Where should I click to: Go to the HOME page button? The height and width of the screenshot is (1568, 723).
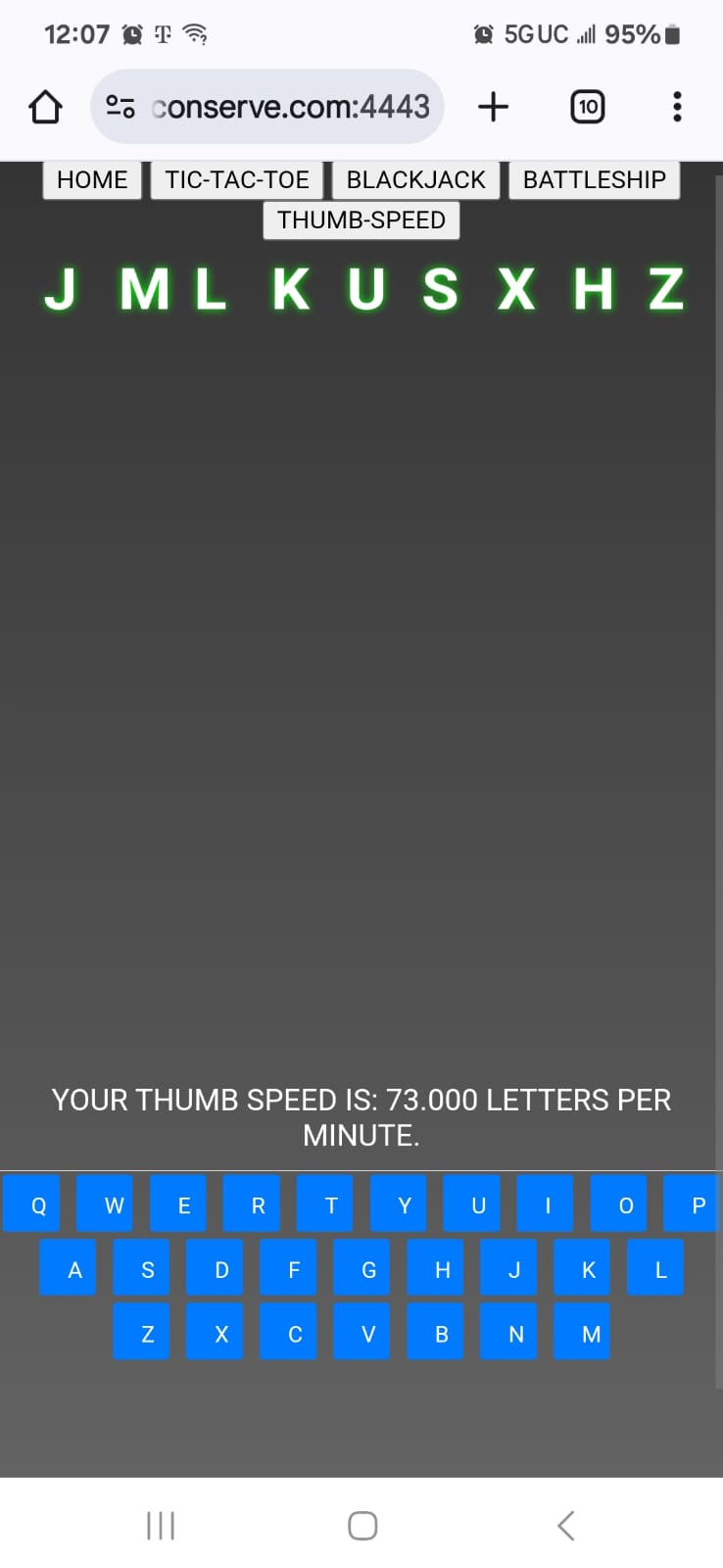tap(92, 180)
